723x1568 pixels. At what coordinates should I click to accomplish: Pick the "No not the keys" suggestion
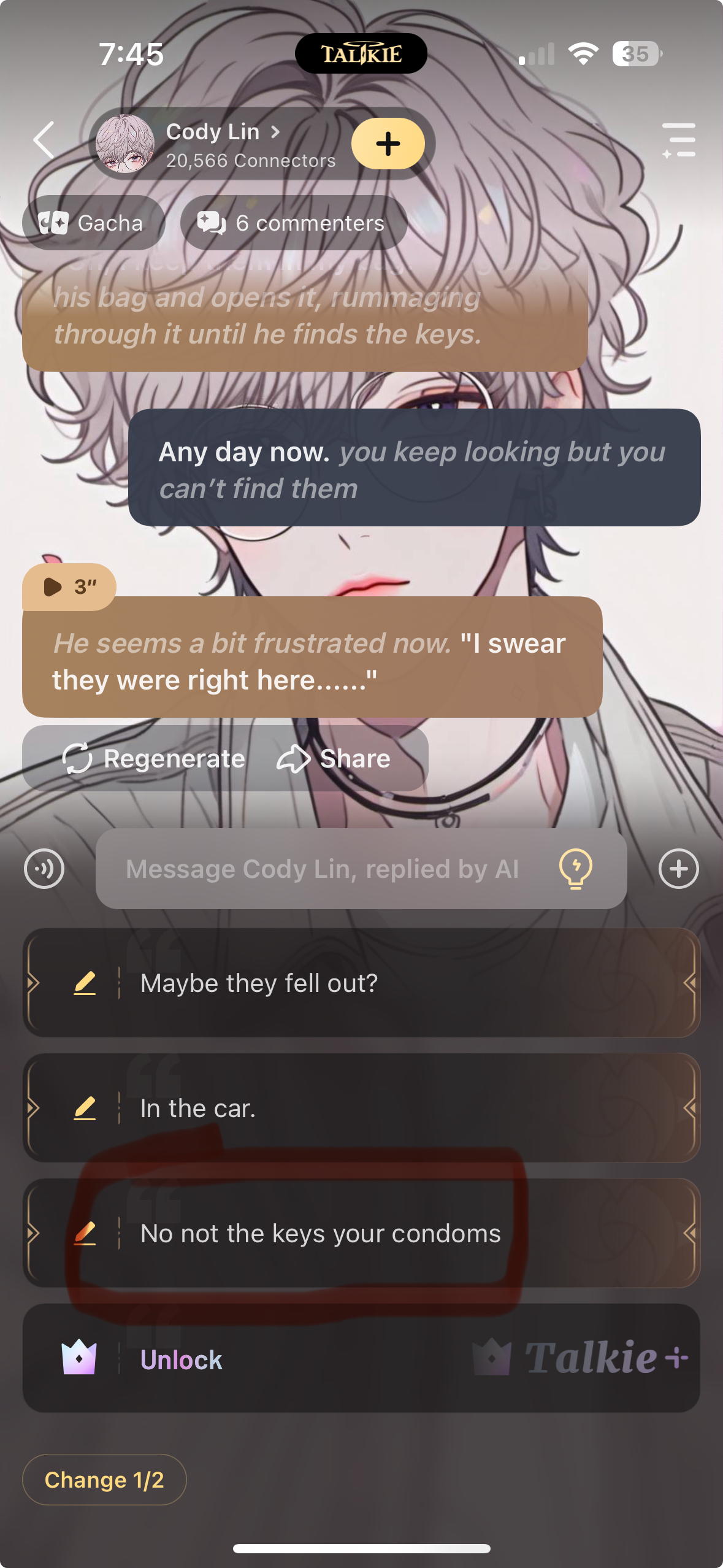point(392,1234)
